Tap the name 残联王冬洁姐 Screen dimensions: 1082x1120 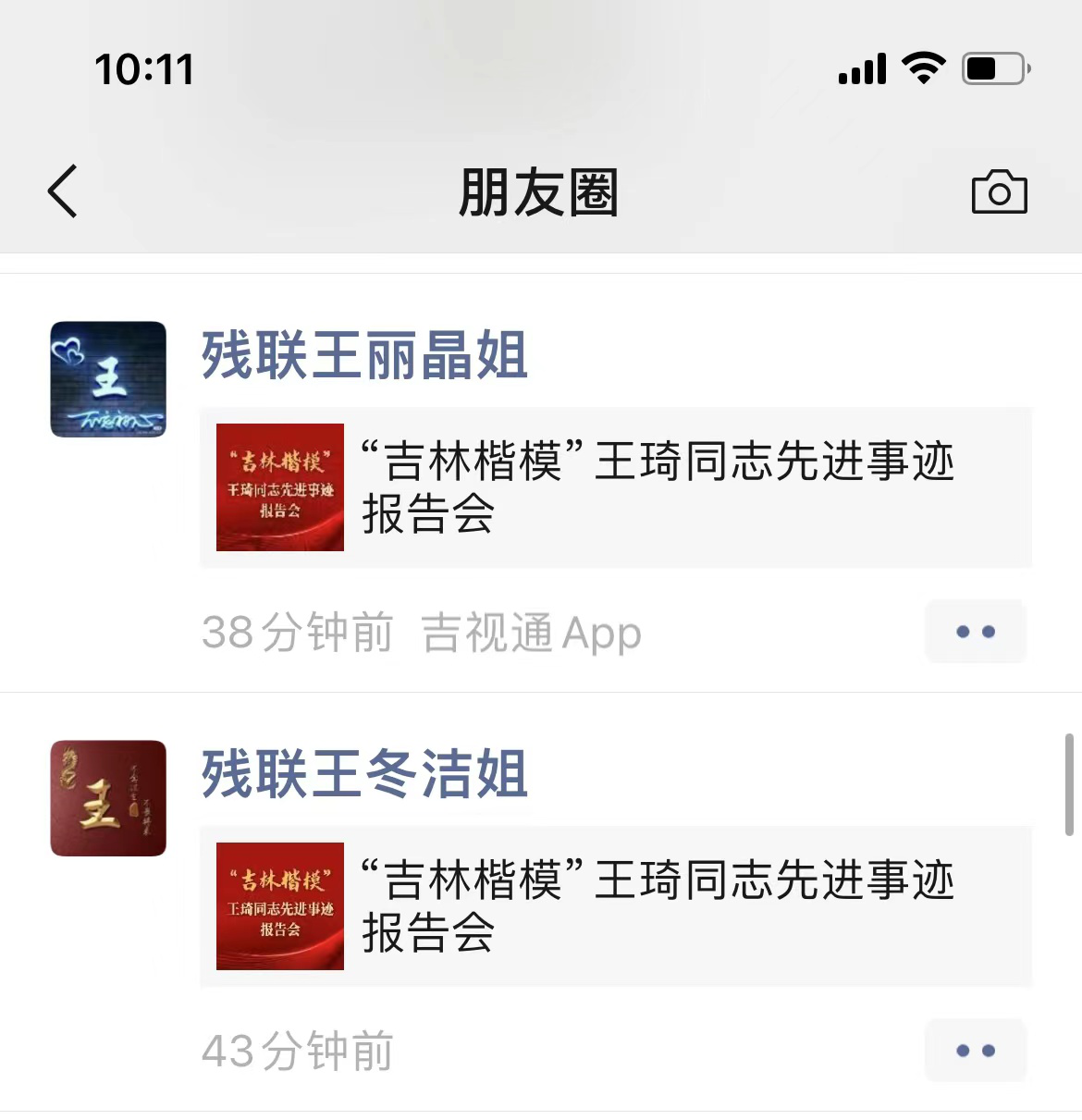tap(364, 774)
